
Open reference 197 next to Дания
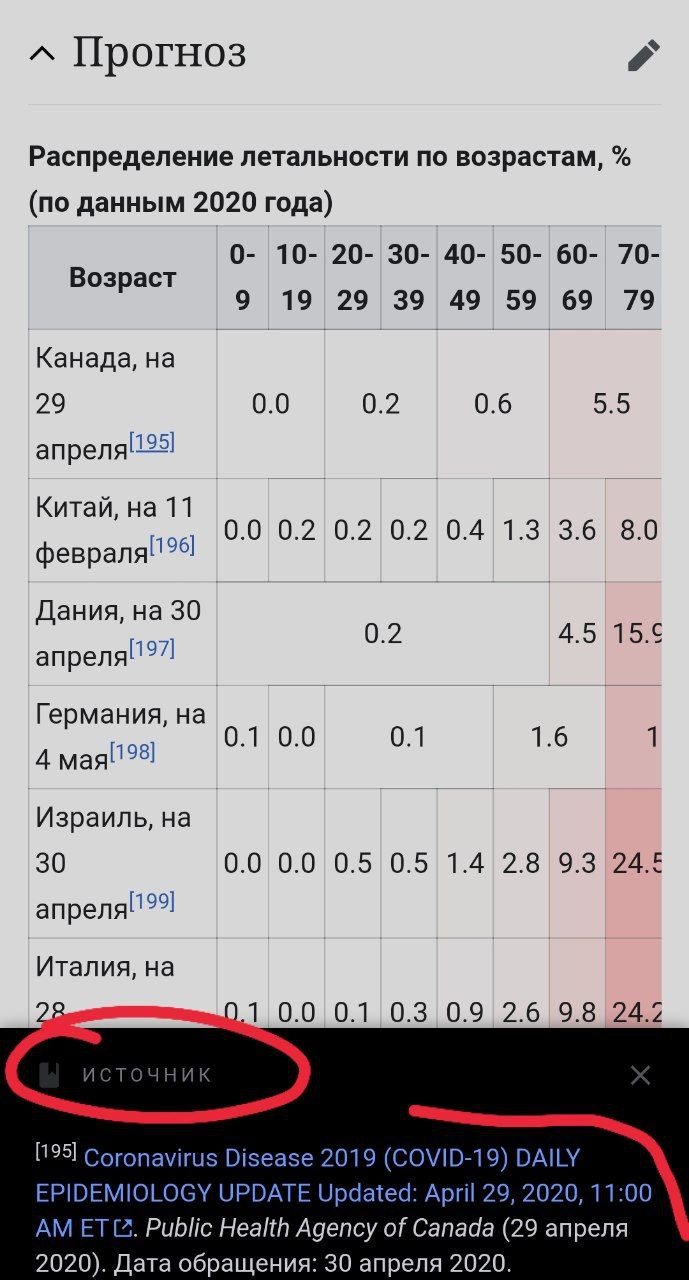pyautogui.click(x=152, y=649)
